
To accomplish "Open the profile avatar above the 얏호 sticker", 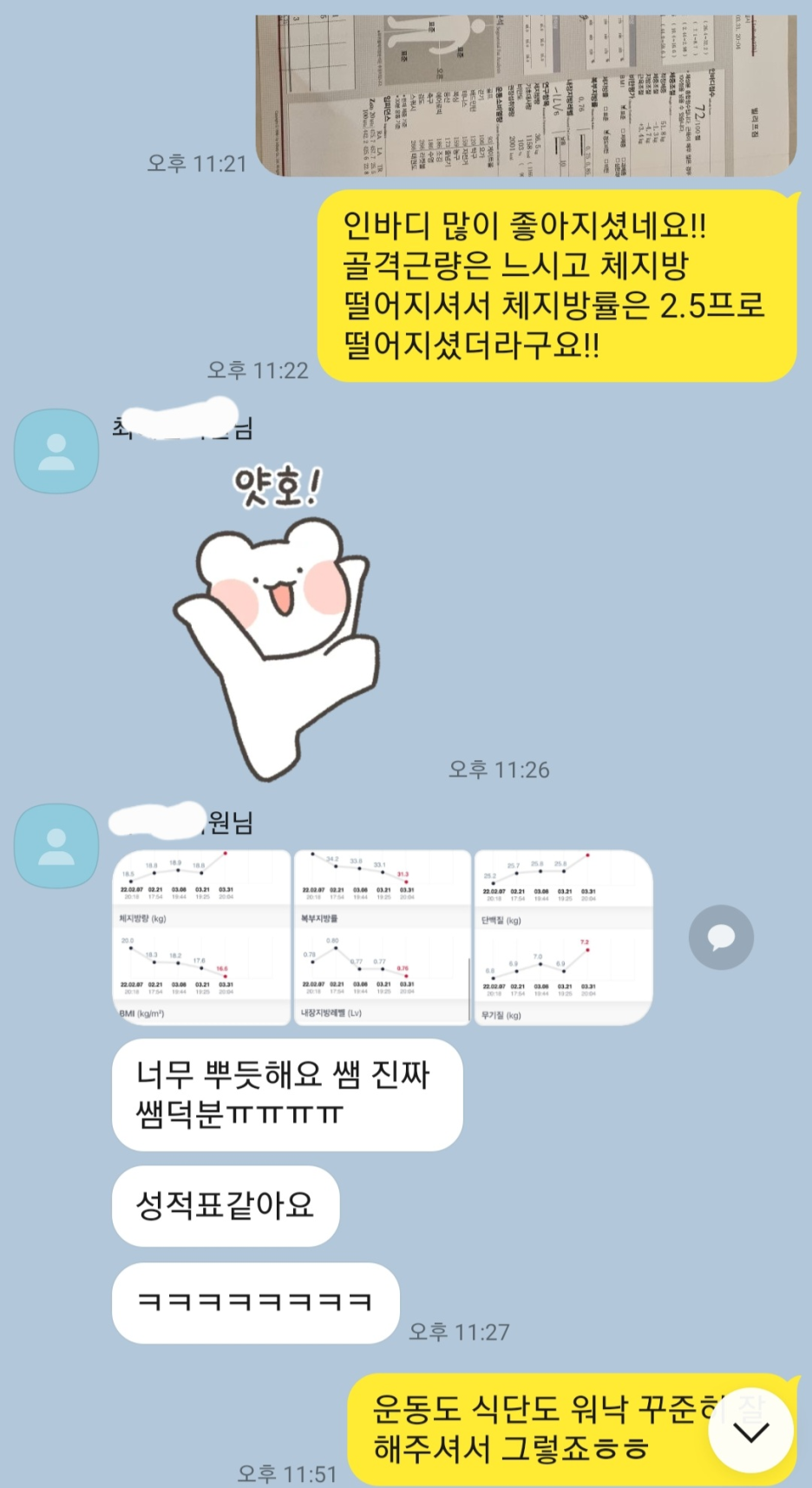I will pos(56,452).
